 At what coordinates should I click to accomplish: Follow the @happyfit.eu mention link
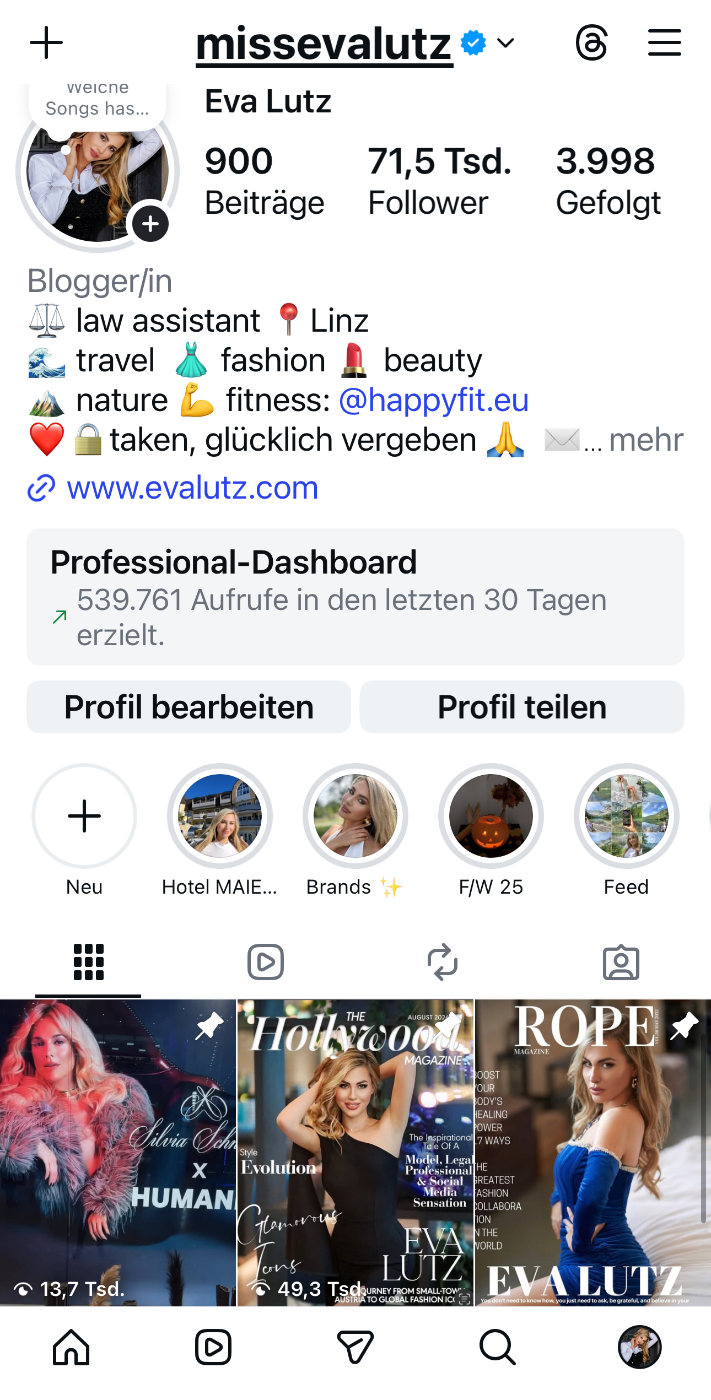433,400
